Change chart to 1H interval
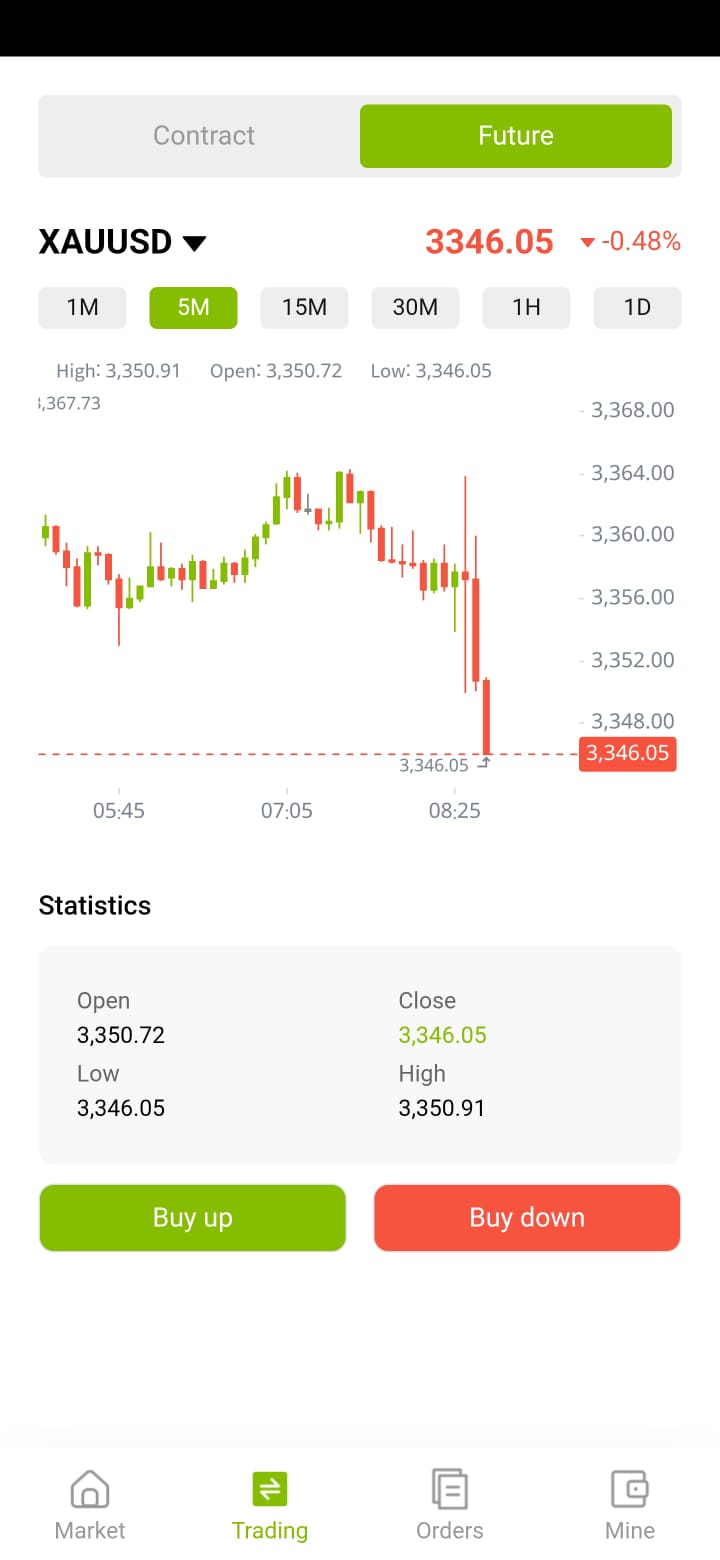Image resolution: width=720 pixels, height=1560 pixels. coord(527,308)
